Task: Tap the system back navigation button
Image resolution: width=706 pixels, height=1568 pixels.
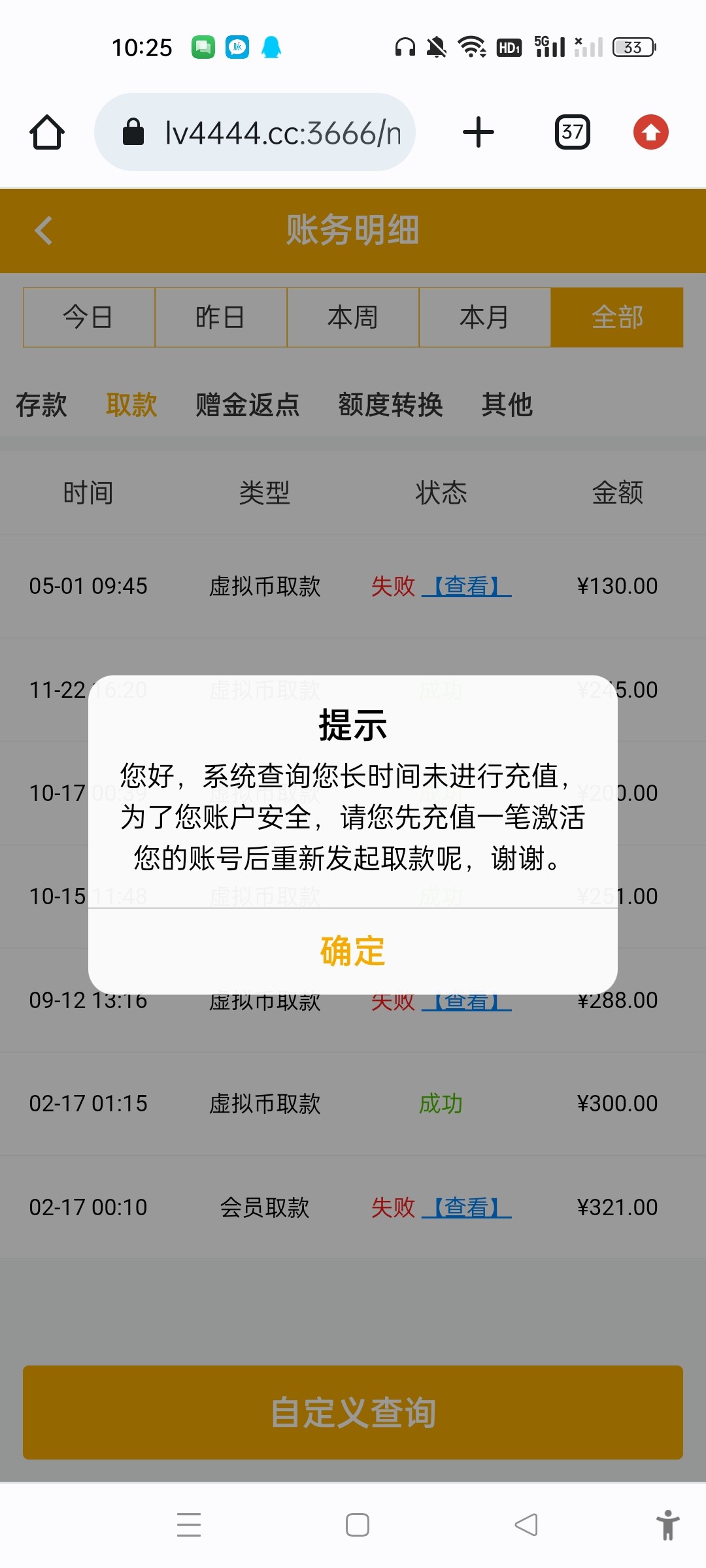Action: tap(526, 1525)
